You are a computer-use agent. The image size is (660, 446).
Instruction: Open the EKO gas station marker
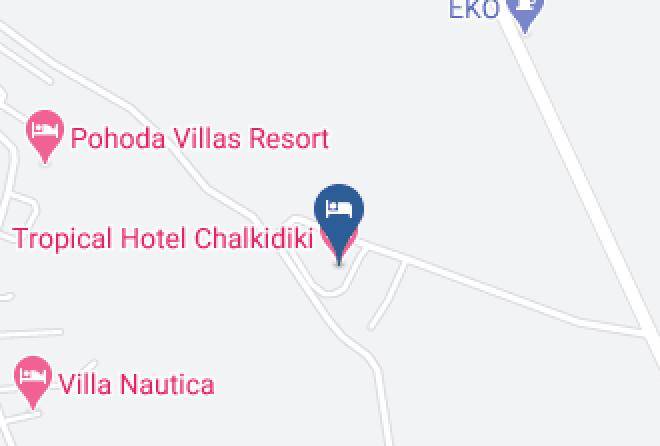(524, 12)
